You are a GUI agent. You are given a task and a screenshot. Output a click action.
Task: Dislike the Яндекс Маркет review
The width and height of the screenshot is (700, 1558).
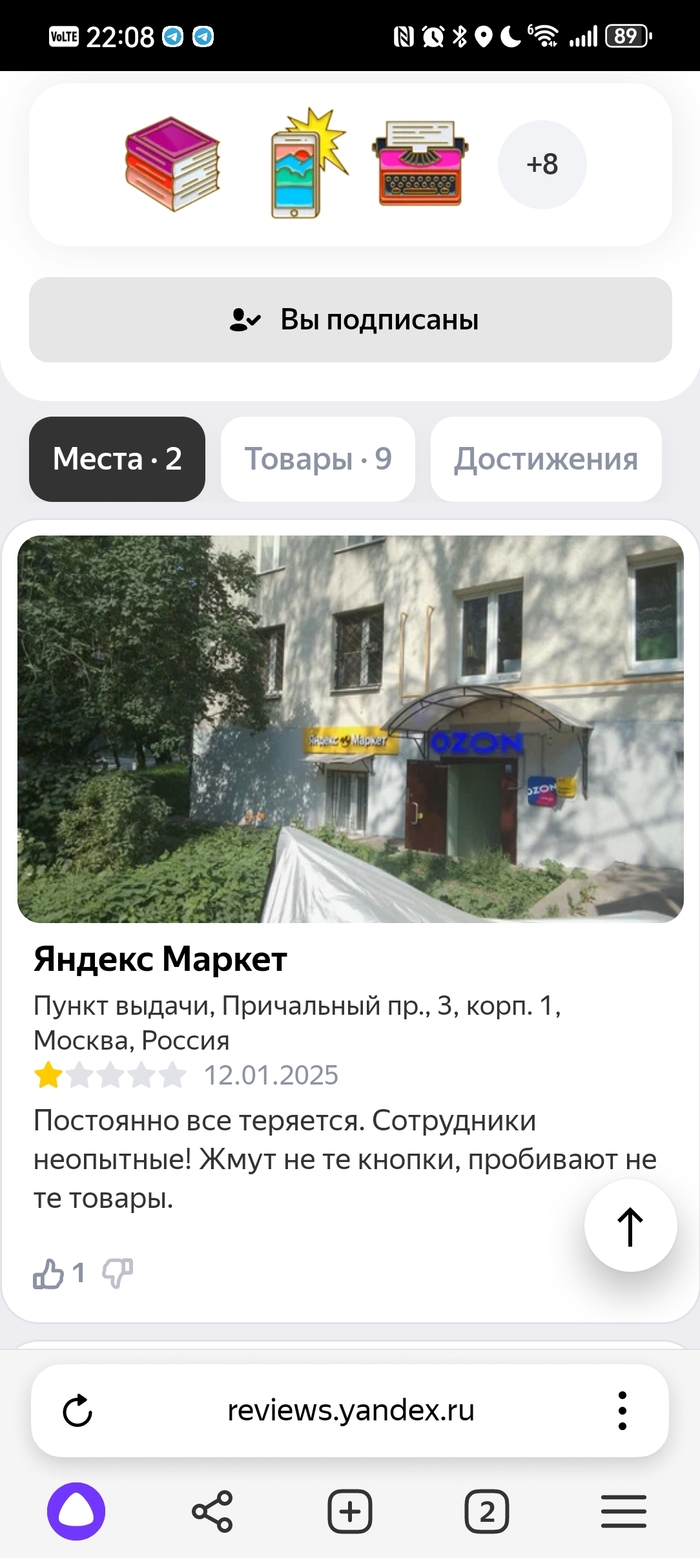tap(117, 1273)
